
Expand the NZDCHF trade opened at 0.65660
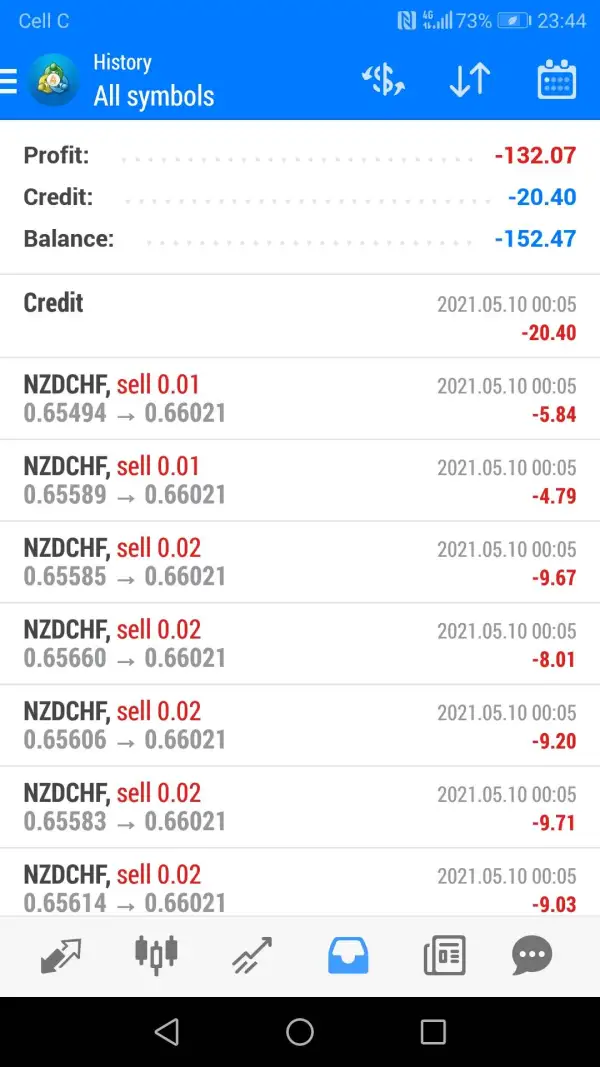(300, 644)
